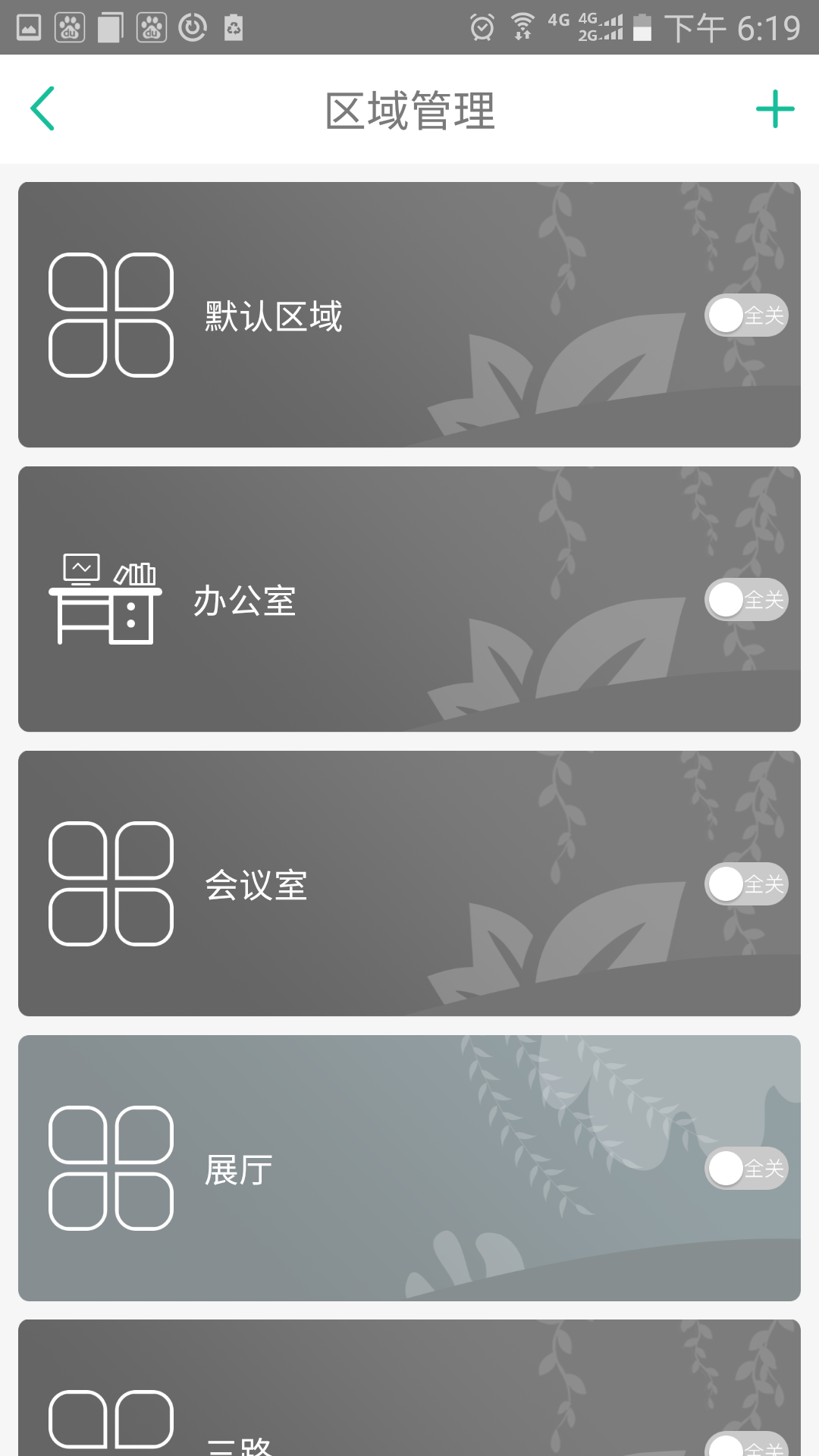Image resolution: width=819 pixels, height=1456 pixels.
Task: Add a new area with the plus icon
Action: coord(775,109)
